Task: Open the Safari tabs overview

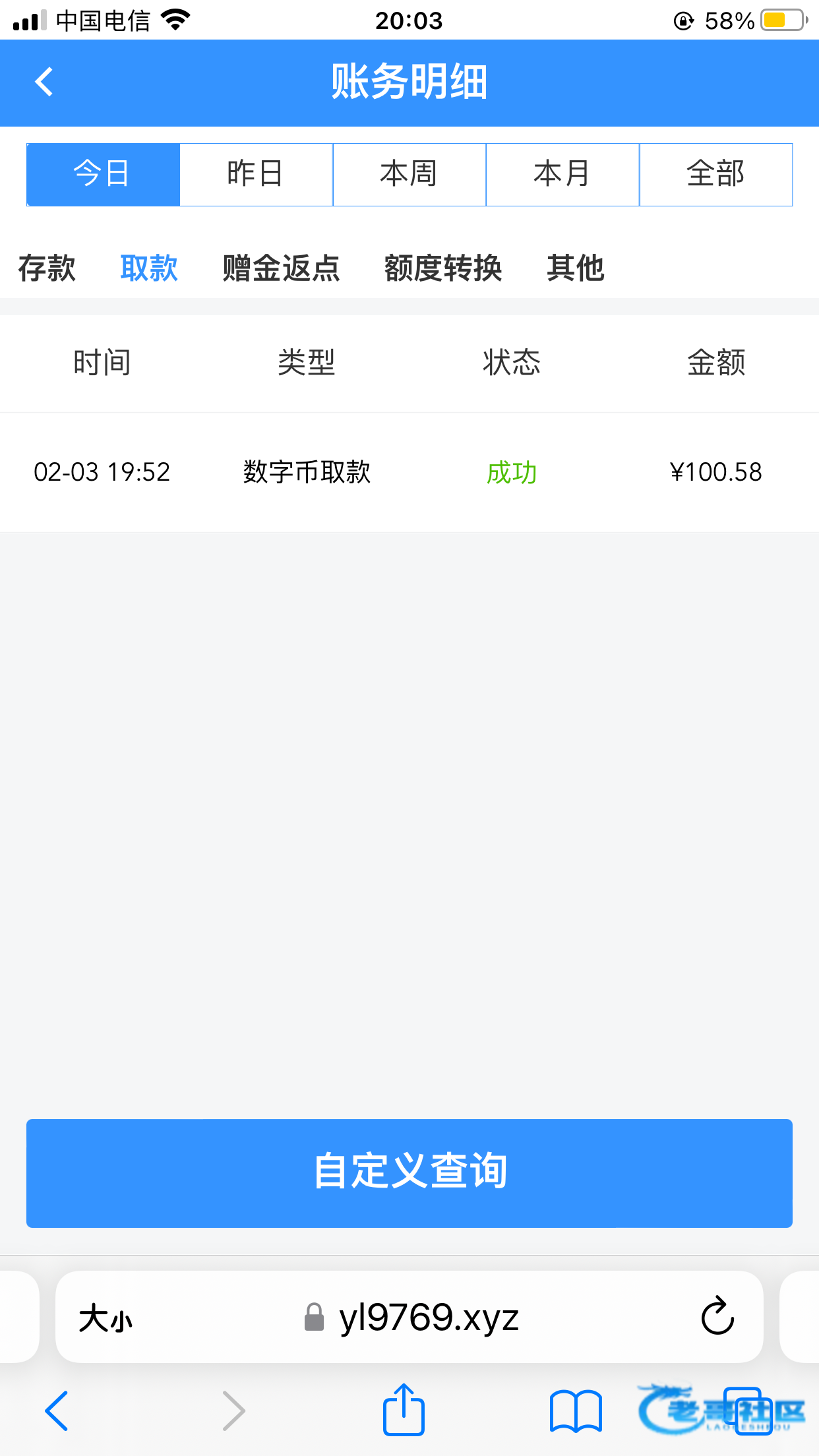Action: (748, 1410)
